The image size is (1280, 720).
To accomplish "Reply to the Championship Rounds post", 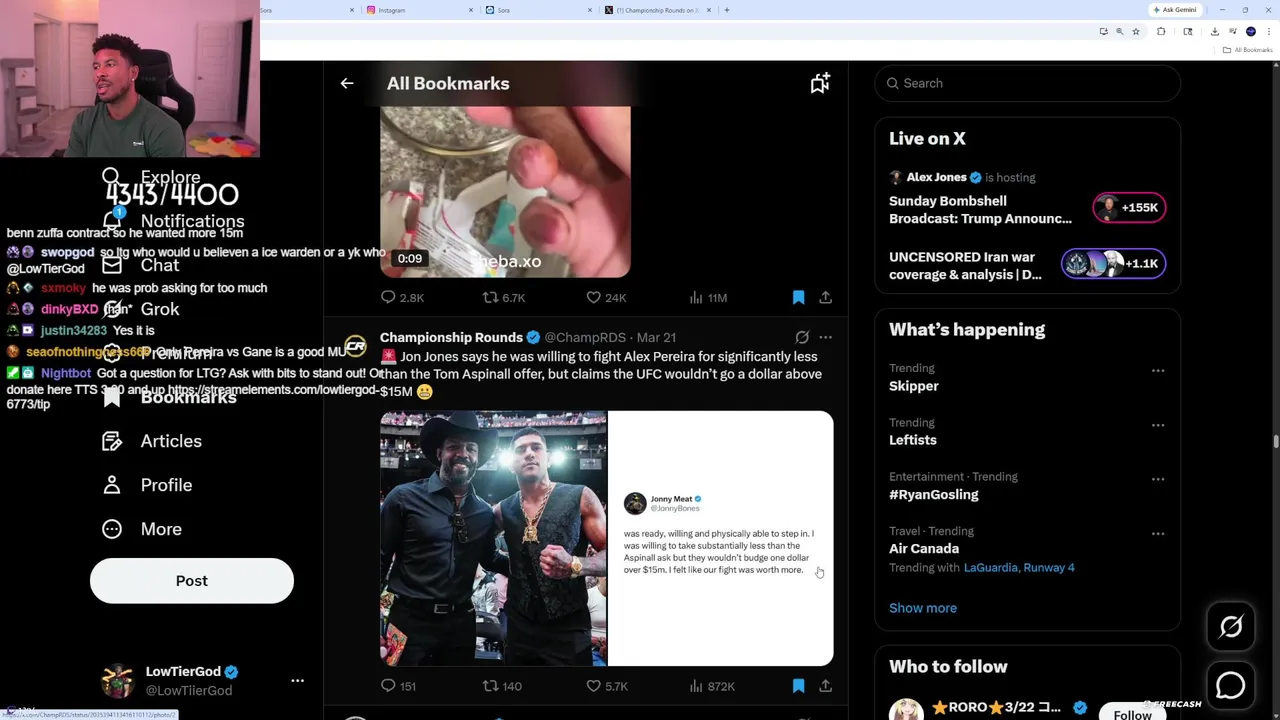I will coord(388,686).
